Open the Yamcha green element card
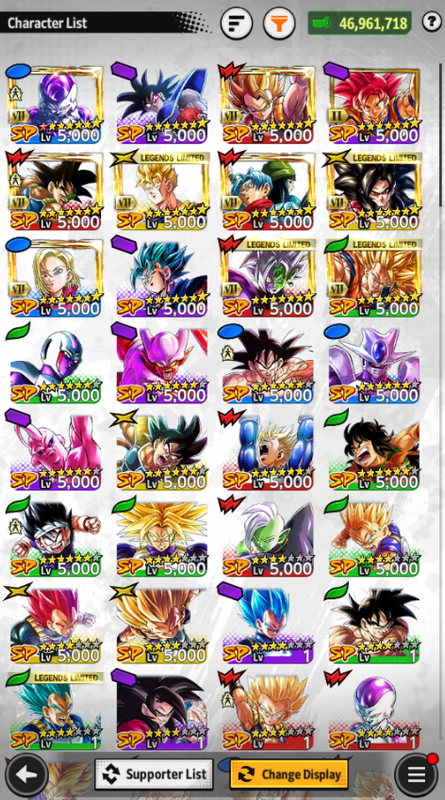Viewport: 445px width, 800px height. [375, 452]
